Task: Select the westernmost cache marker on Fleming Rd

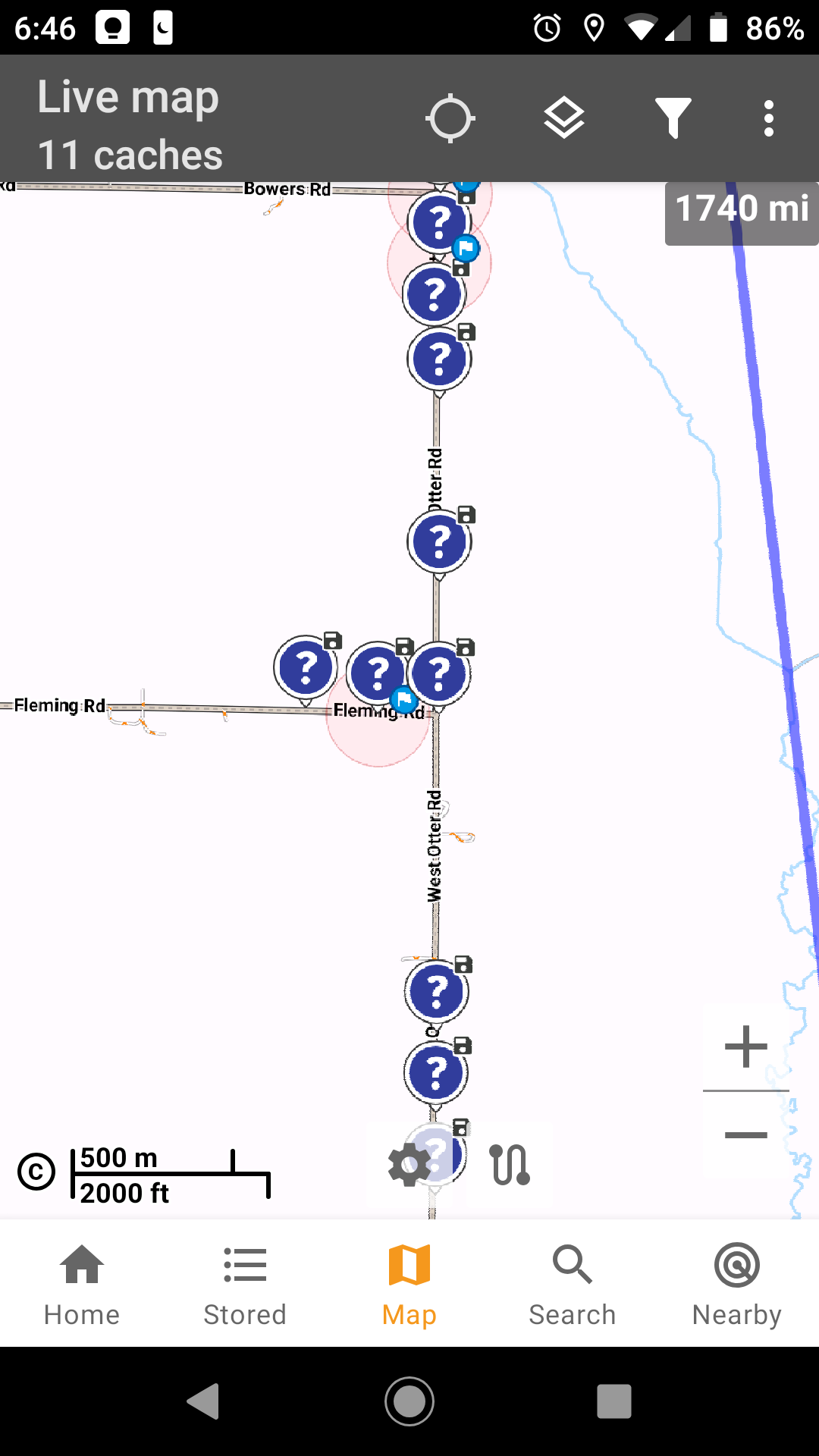Action: [306, 666]
